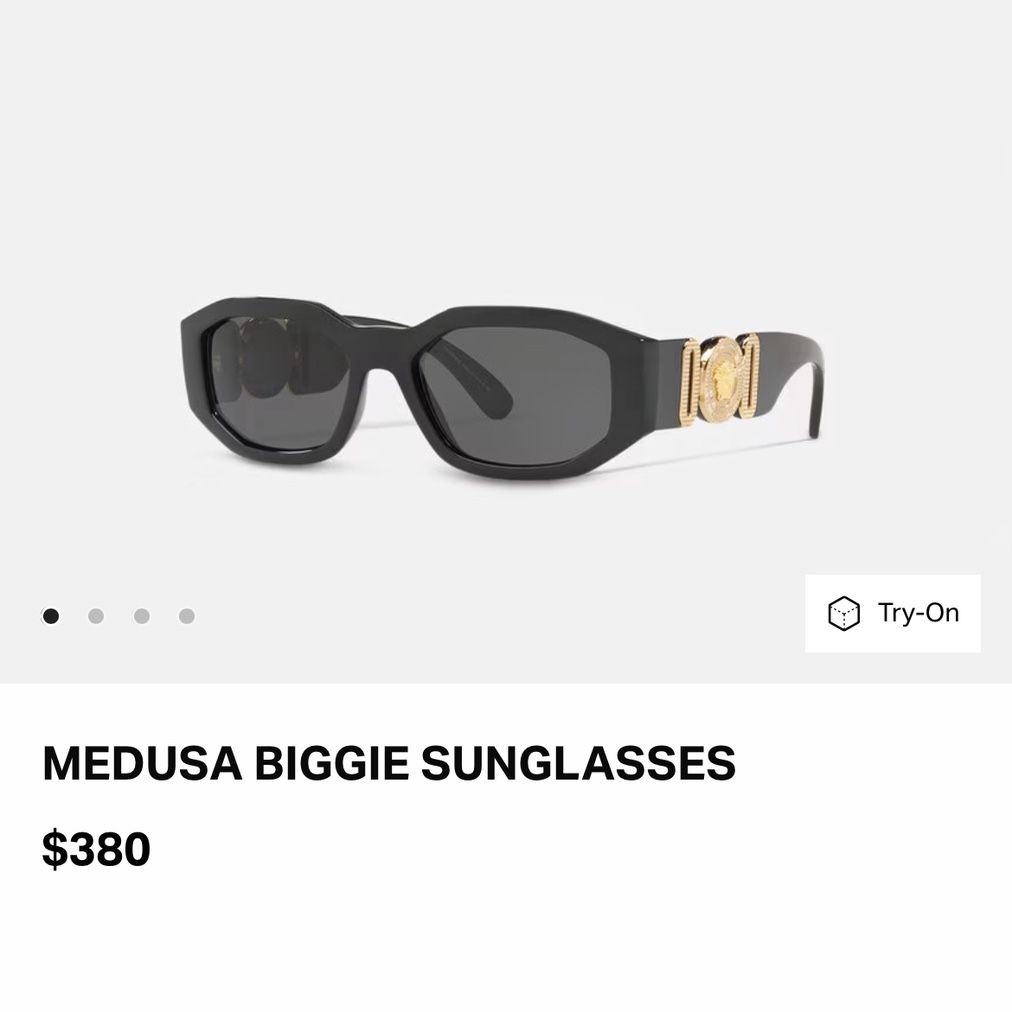
Task: Open the Try-On virtual fitting button
Action: pyautogui.click(x=893, y=613)
